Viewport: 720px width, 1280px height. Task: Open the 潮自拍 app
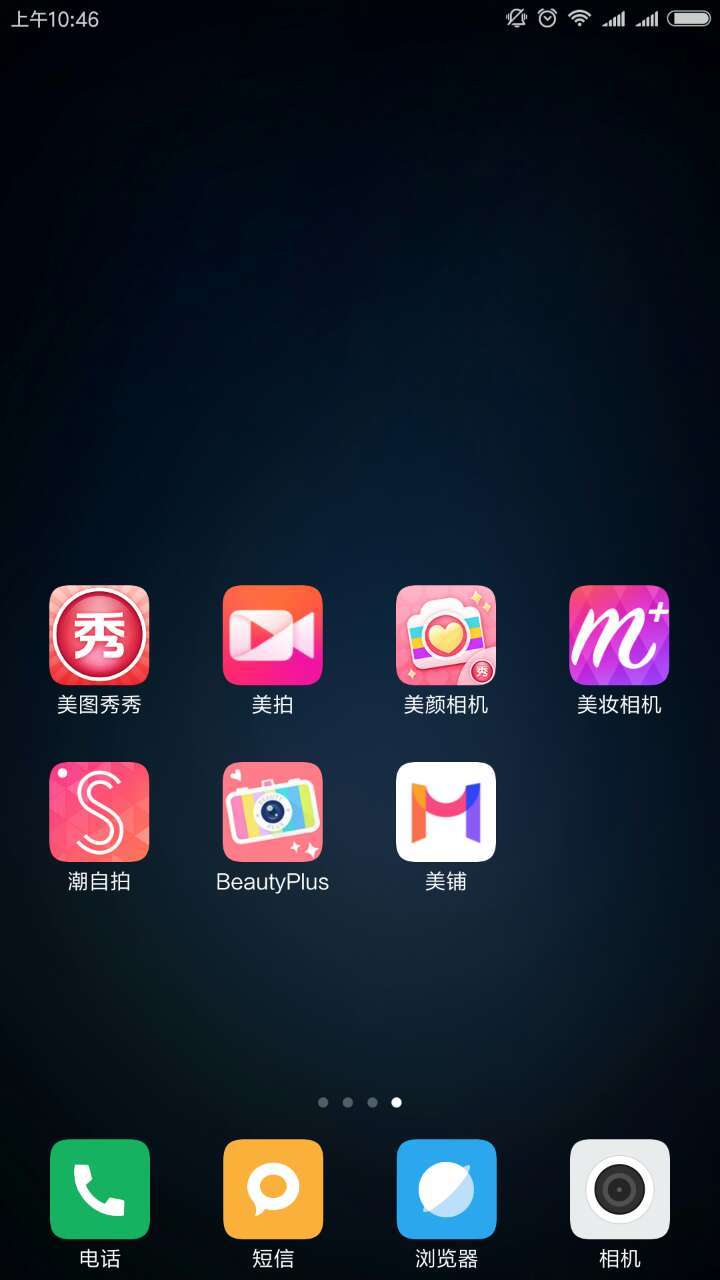tap(99, 812)
